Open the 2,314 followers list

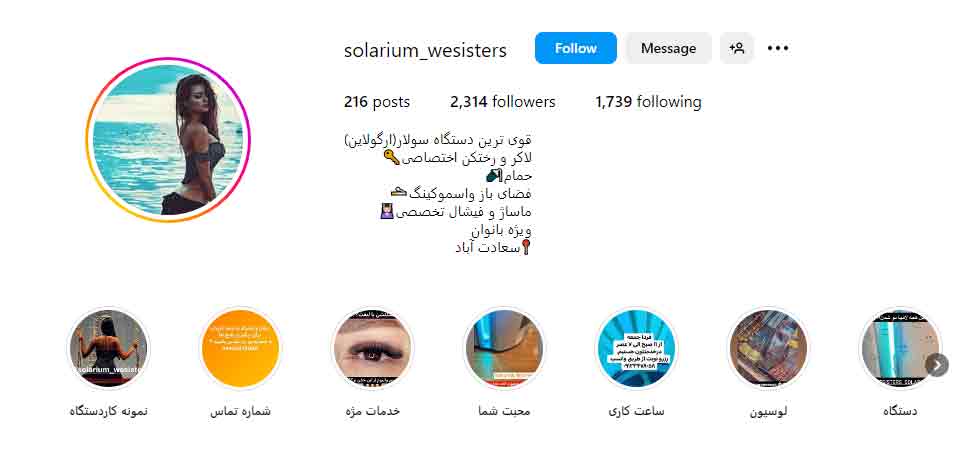coord(502,101)
